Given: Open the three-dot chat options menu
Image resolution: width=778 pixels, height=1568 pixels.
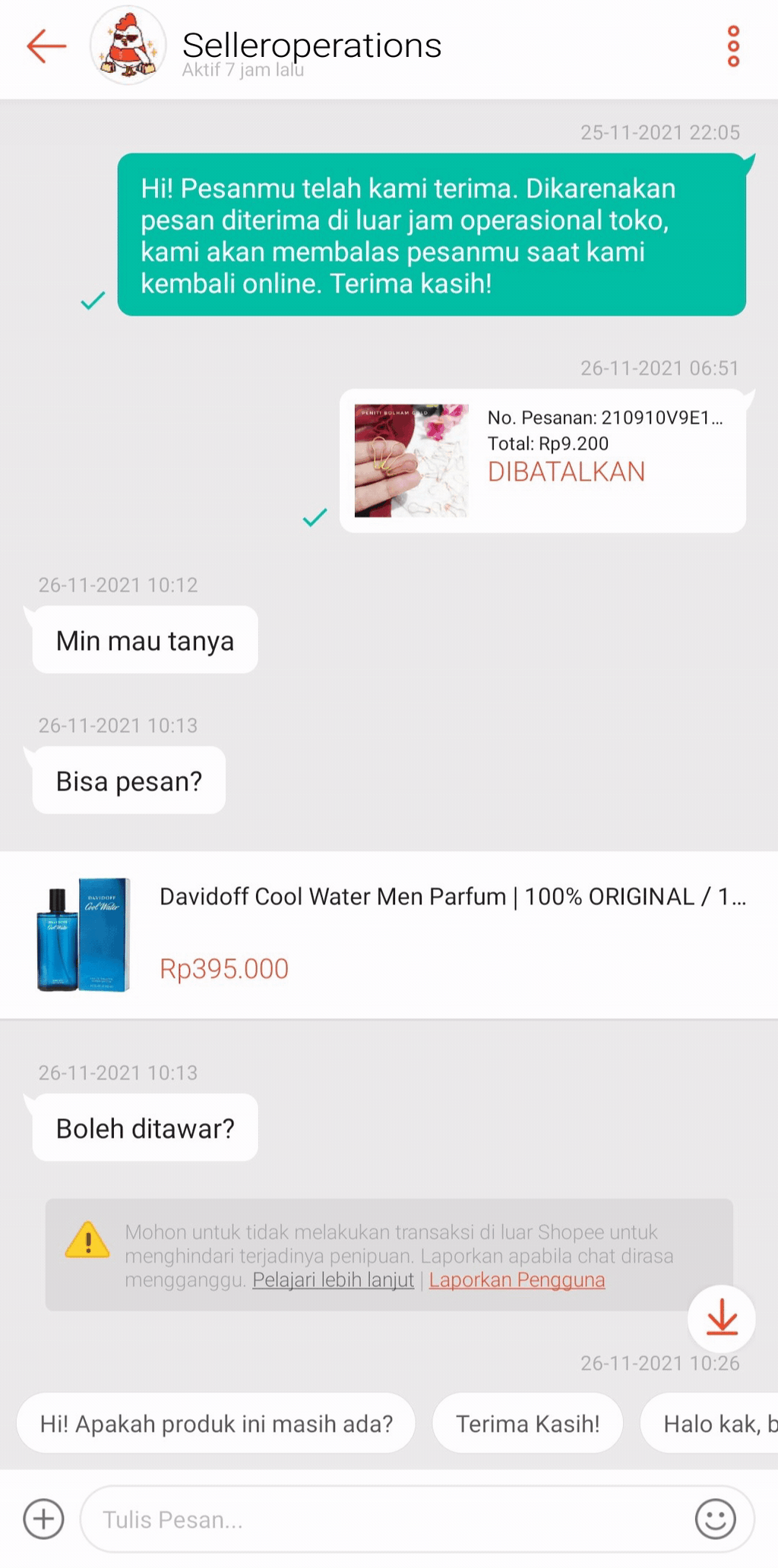Looking at the screenshot, I should (732, 46).
